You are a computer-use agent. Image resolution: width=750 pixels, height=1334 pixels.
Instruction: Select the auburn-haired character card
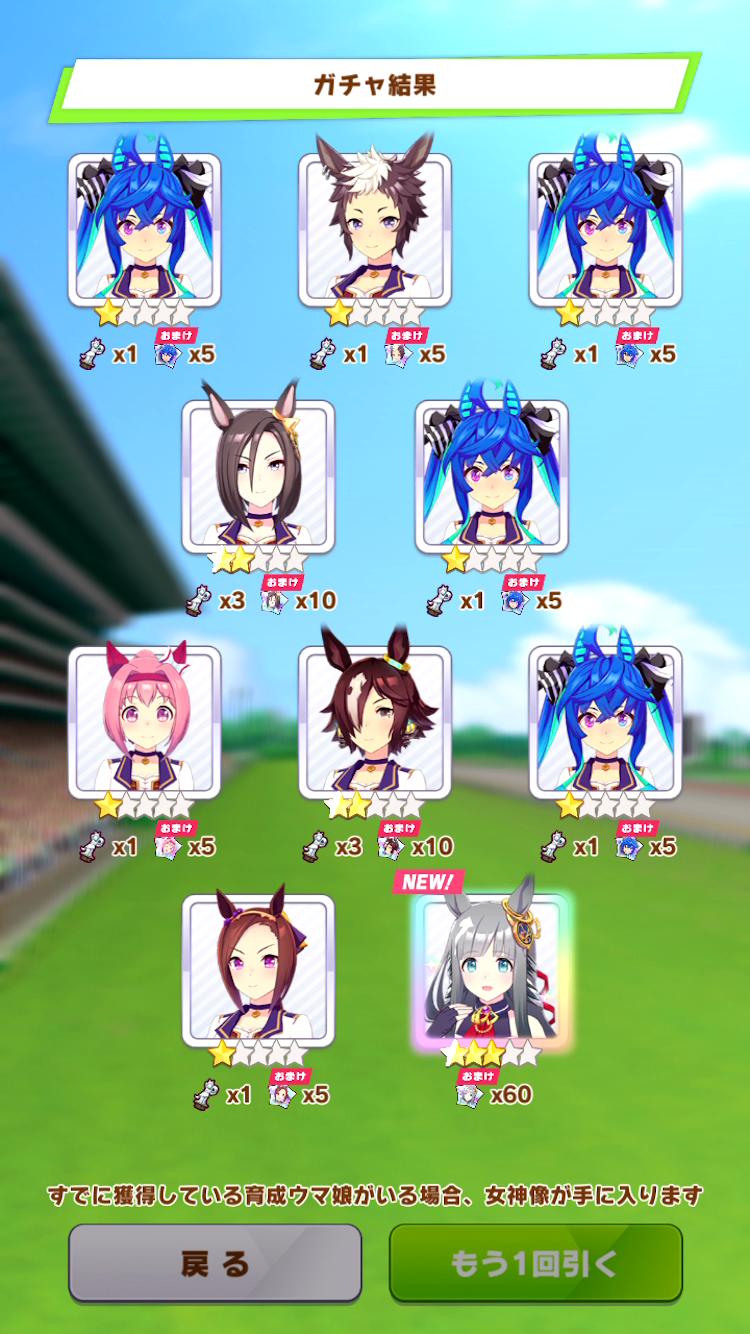(258, 970)
